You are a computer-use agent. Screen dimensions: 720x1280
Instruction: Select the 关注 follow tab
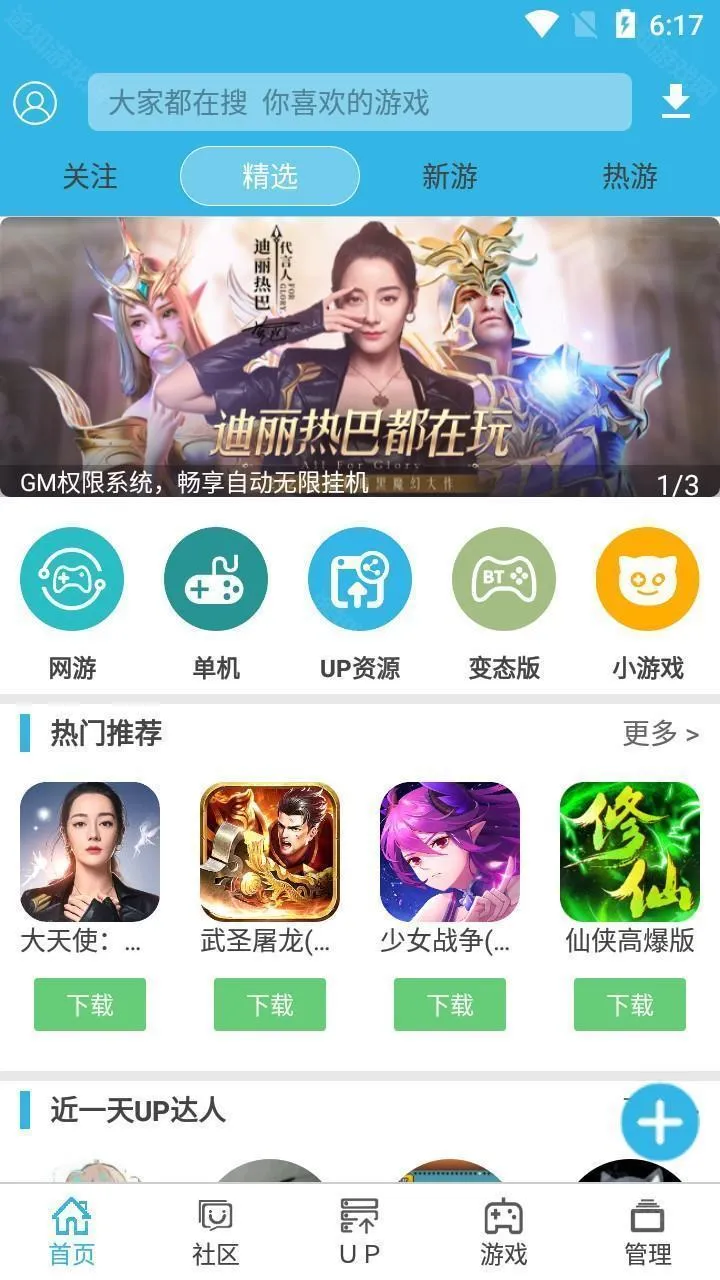pos(90,176)
